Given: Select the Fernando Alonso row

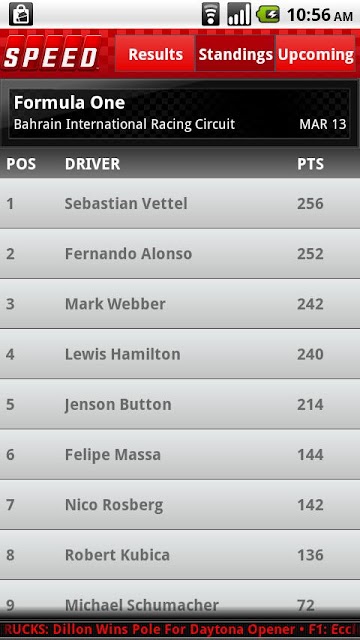Looking at the screenshot, I should (x=180, y=254).
